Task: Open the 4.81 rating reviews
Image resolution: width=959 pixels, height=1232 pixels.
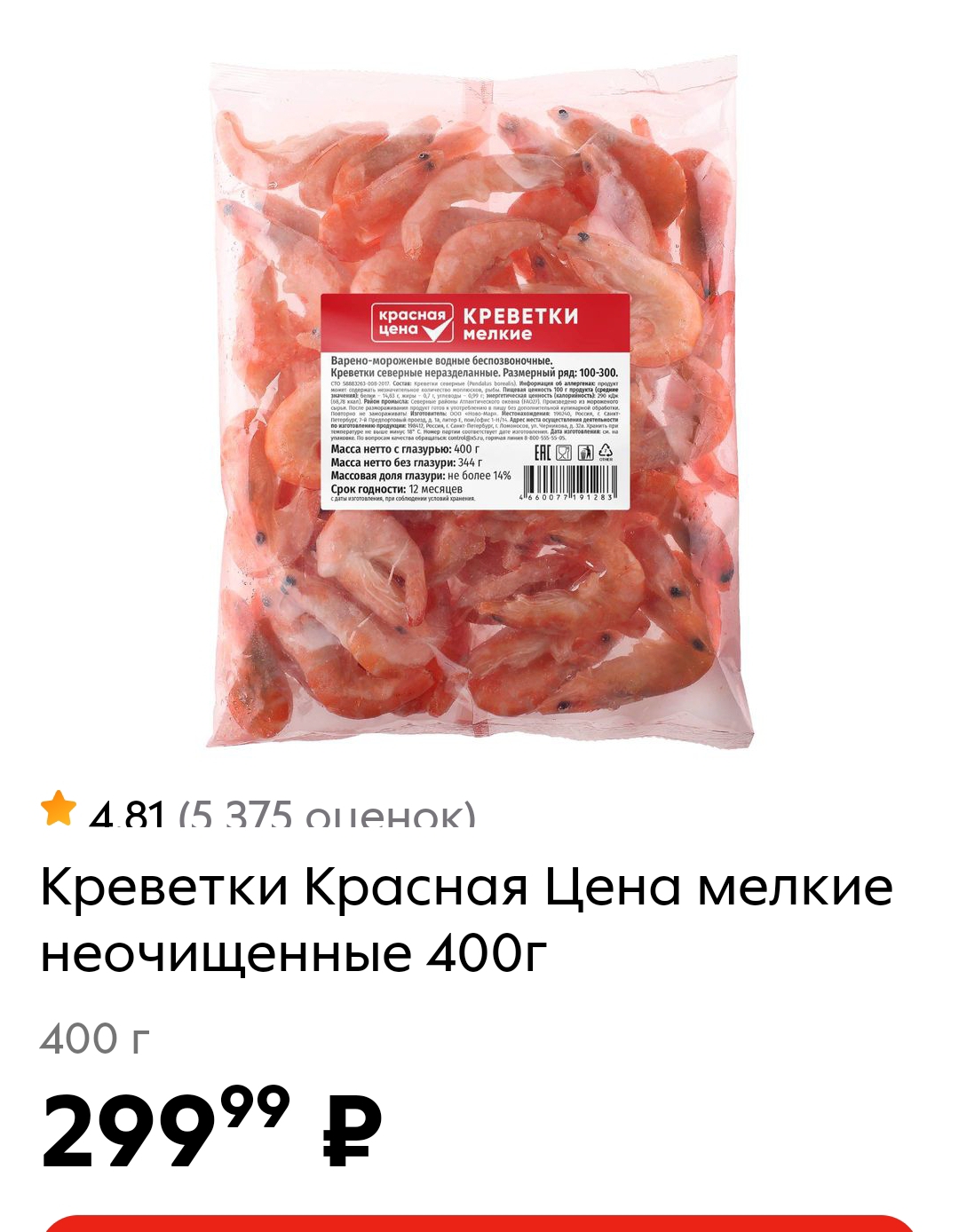Action: [258, 810]
